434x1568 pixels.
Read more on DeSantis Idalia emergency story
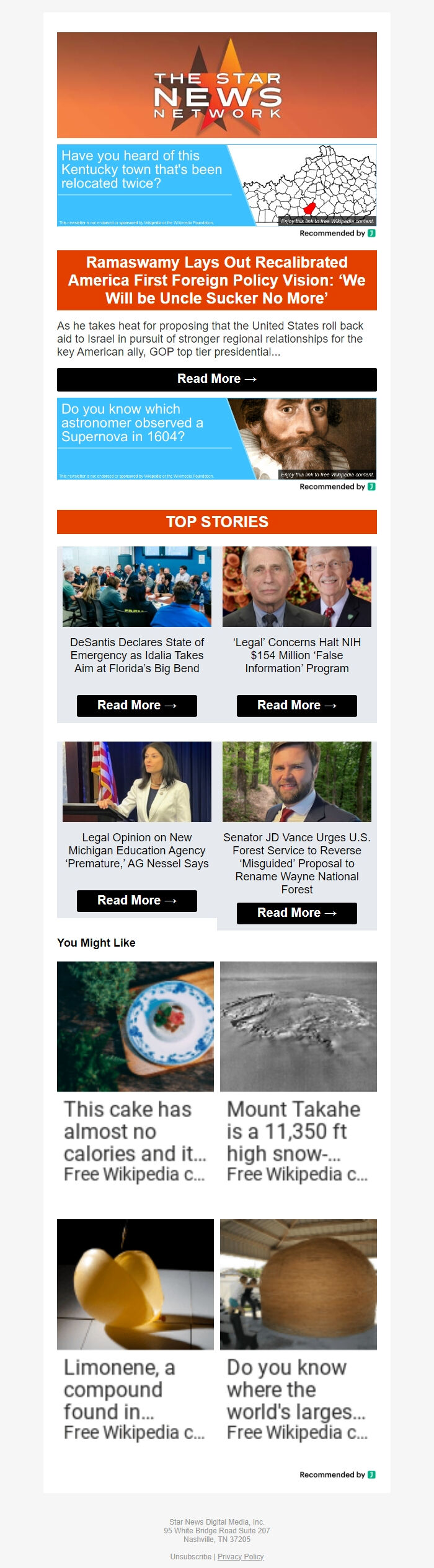coord(136,706)
